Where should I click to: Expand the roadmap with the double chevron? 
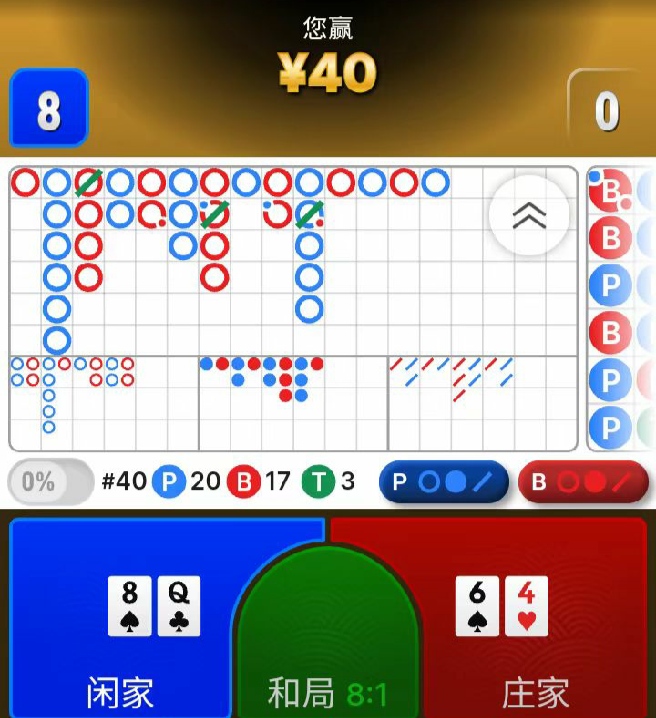tap(529, 215)
